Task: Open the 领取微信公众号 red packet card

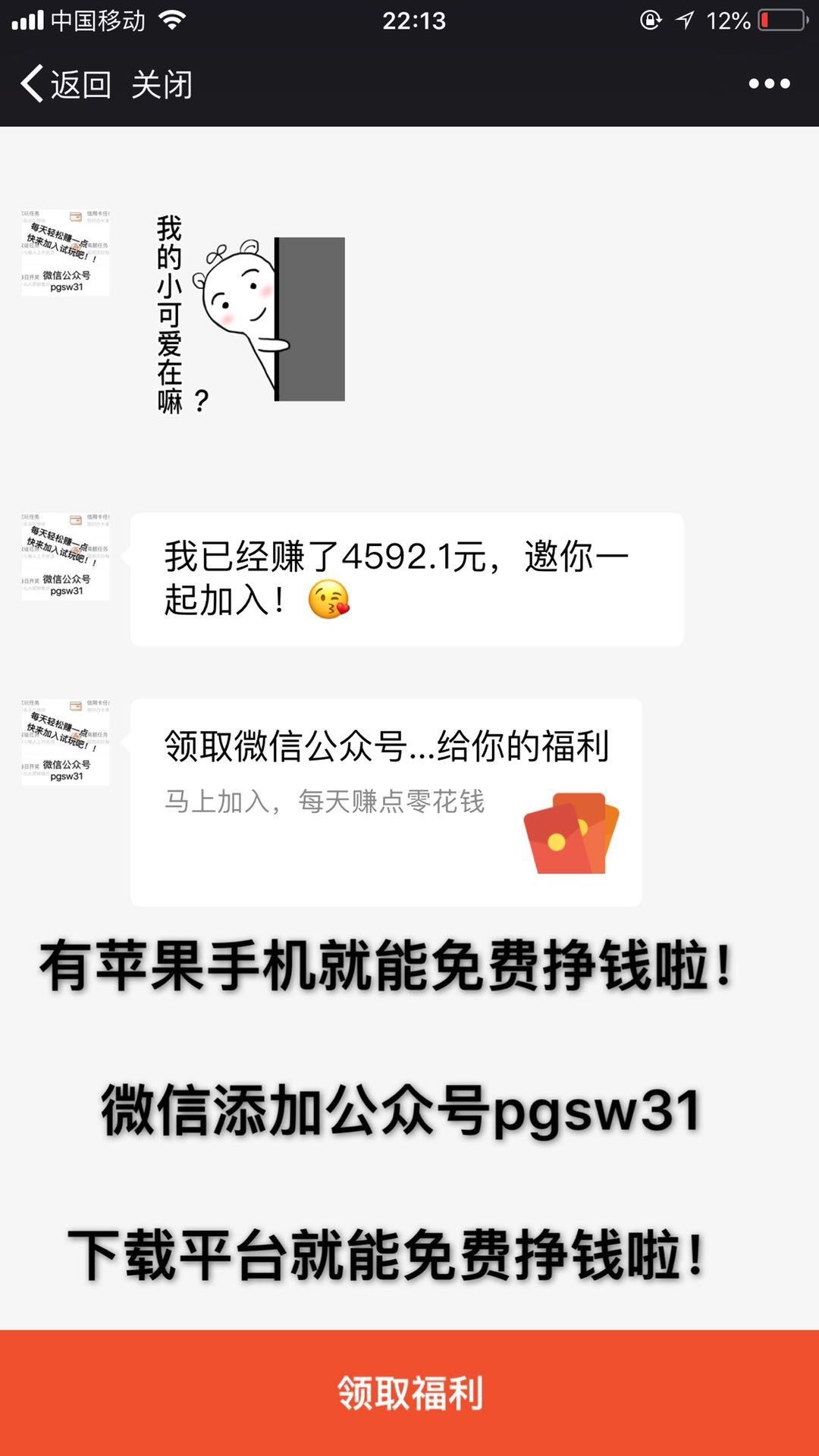Action: (x=386, y=802)
